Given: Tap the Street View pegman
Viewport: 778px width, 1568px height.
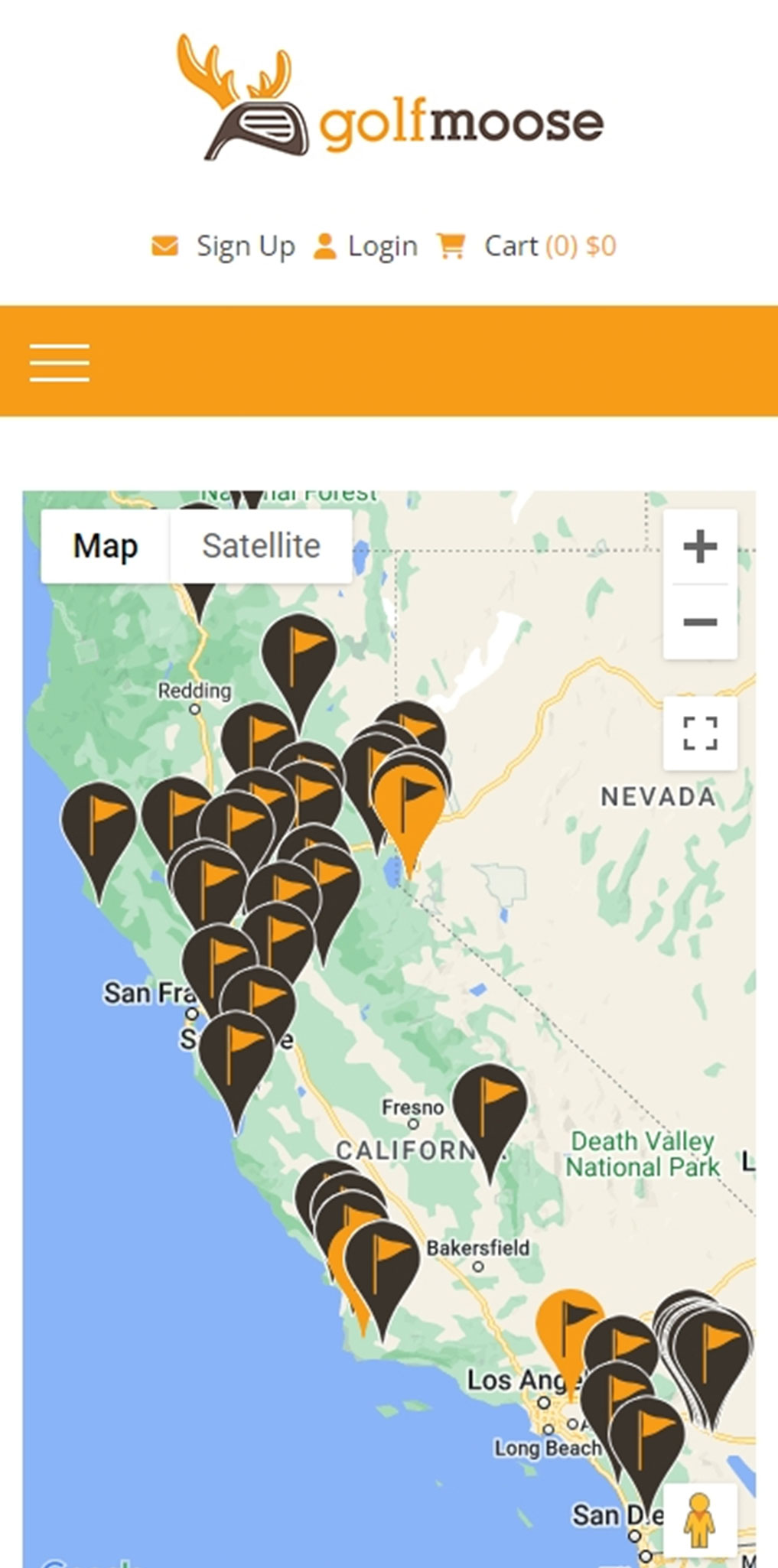Looking at the screenshot, I should tap(699, 1522).
